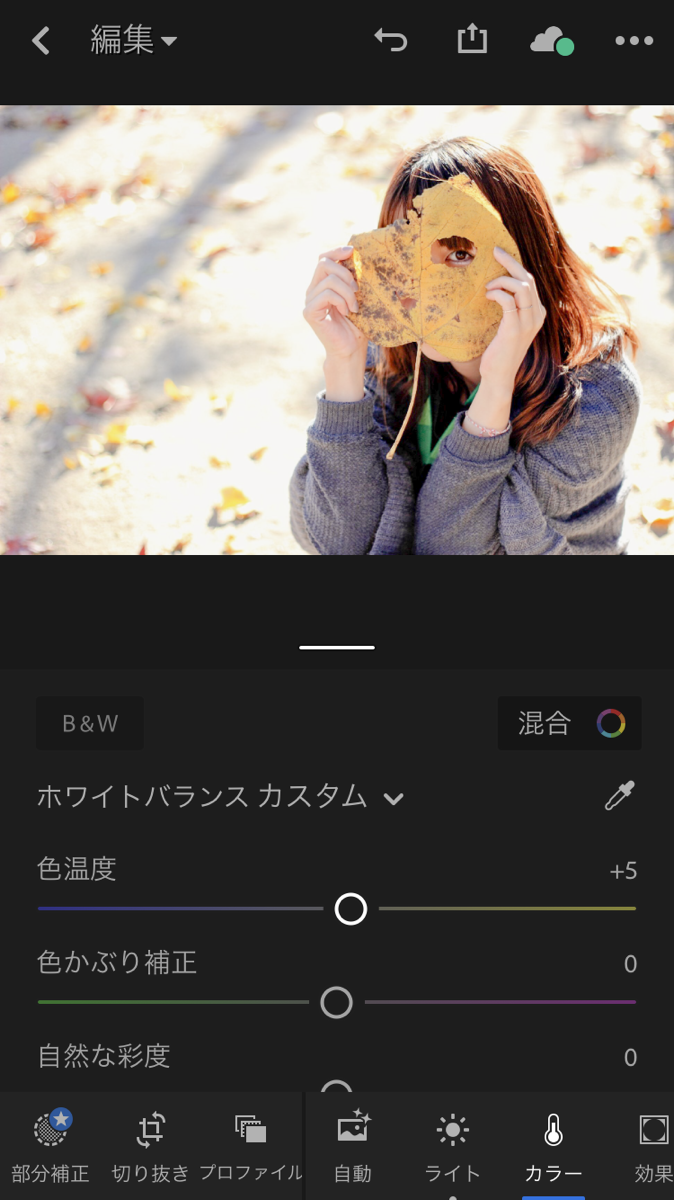The height and width of the screenshot is (1200, 674).
Task: Select the white balance eyedropper tool
Action: point(619,797)
